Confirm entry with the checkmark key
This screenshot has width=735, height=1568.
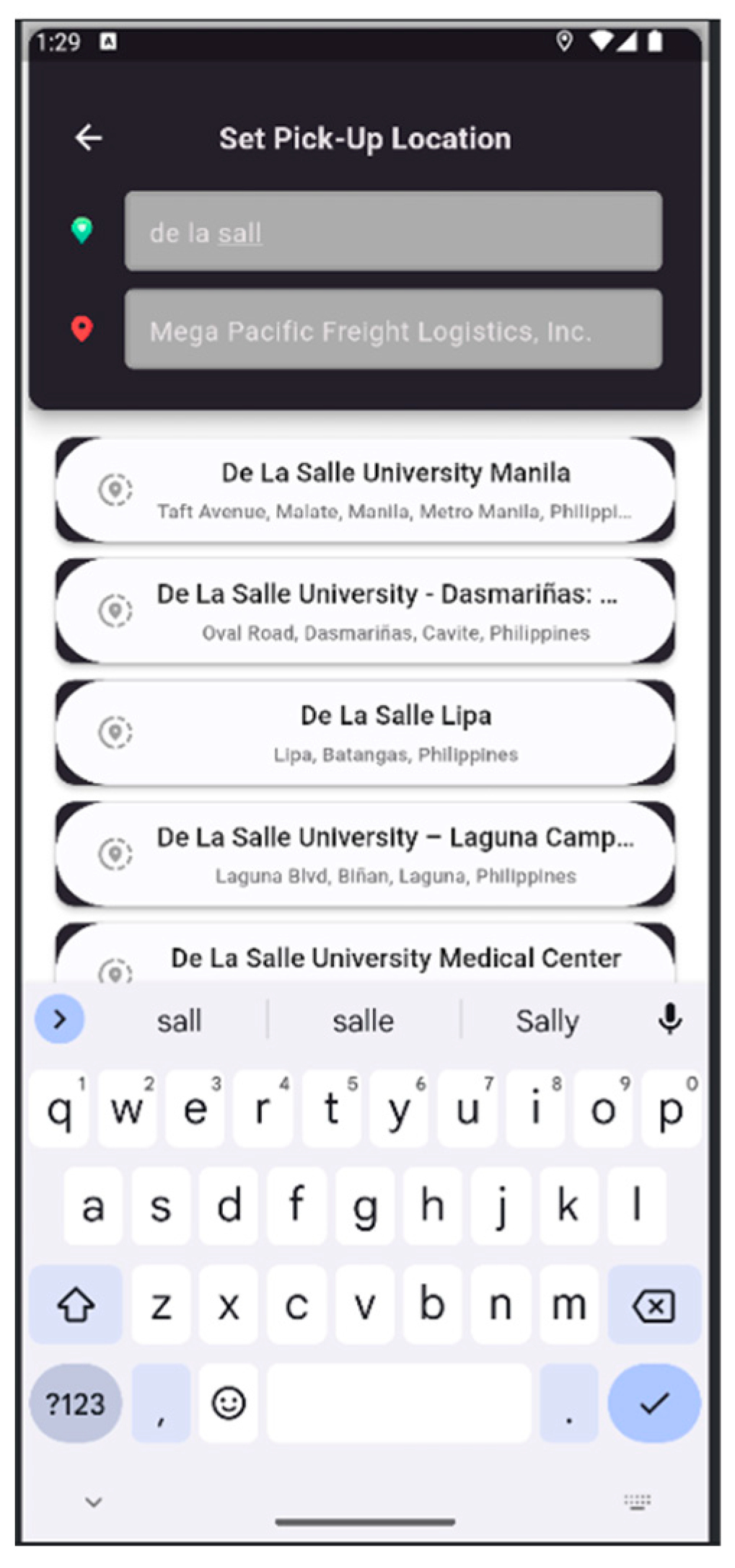click(x=653, y=1403)
